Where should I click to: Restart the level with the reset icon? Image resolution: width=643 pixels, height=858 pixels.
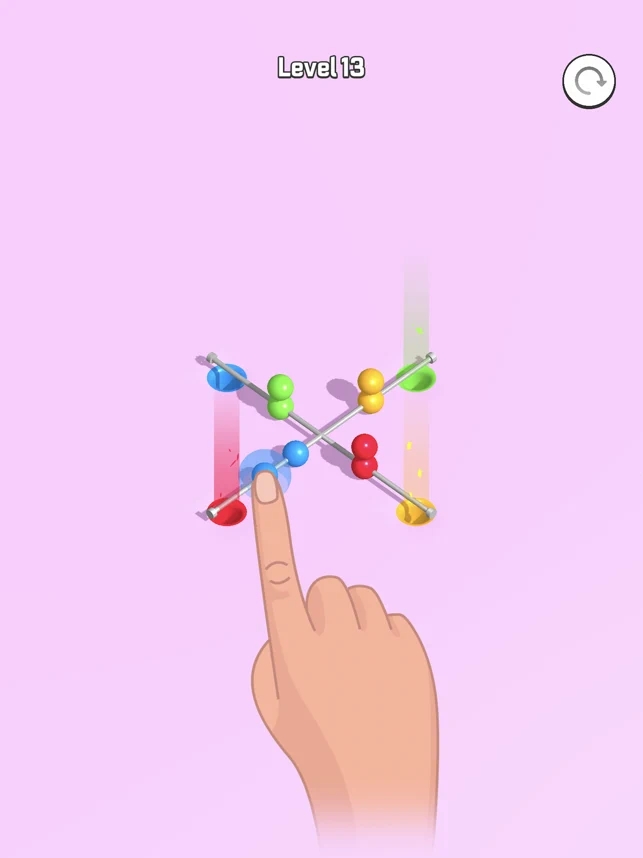[589, 82]
